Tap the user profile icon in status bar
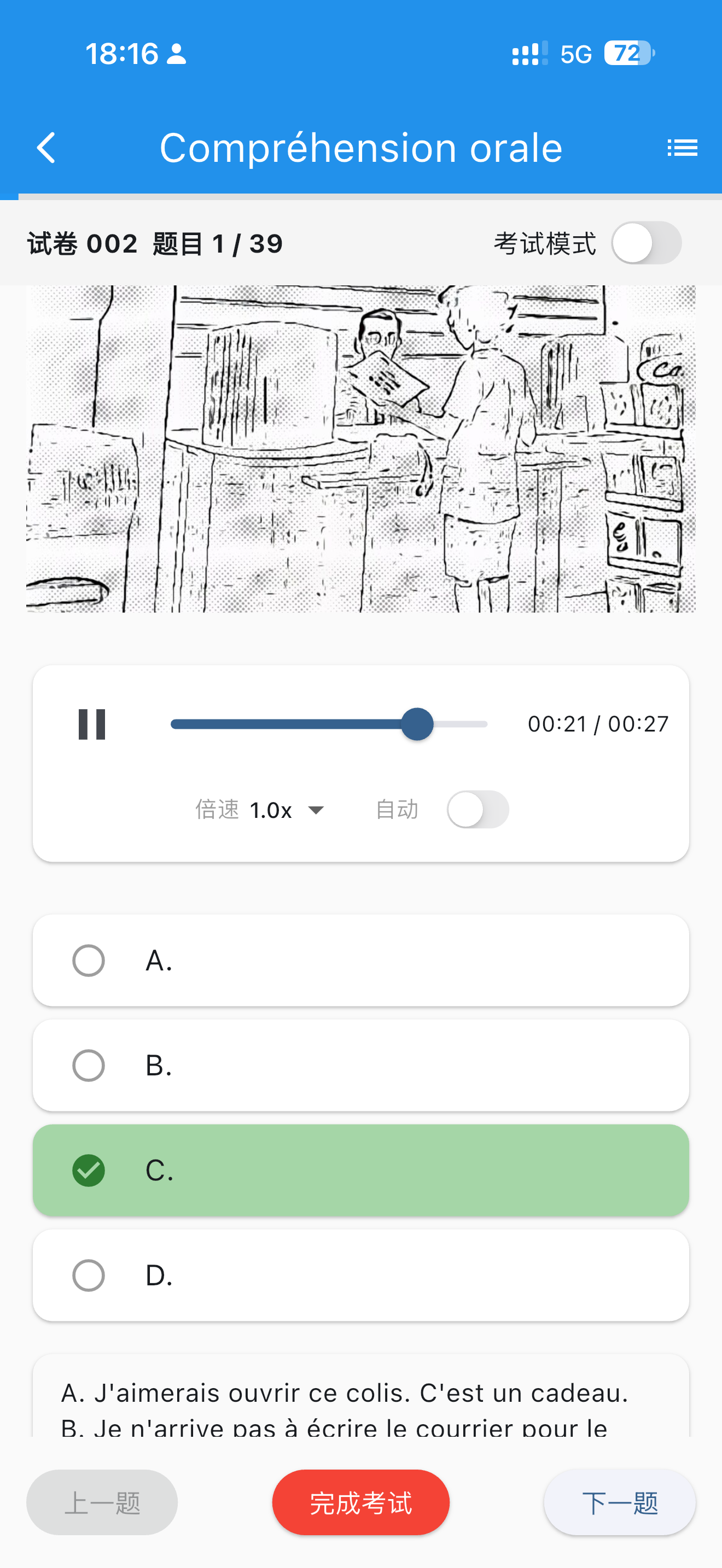 [x=176, y=54]
